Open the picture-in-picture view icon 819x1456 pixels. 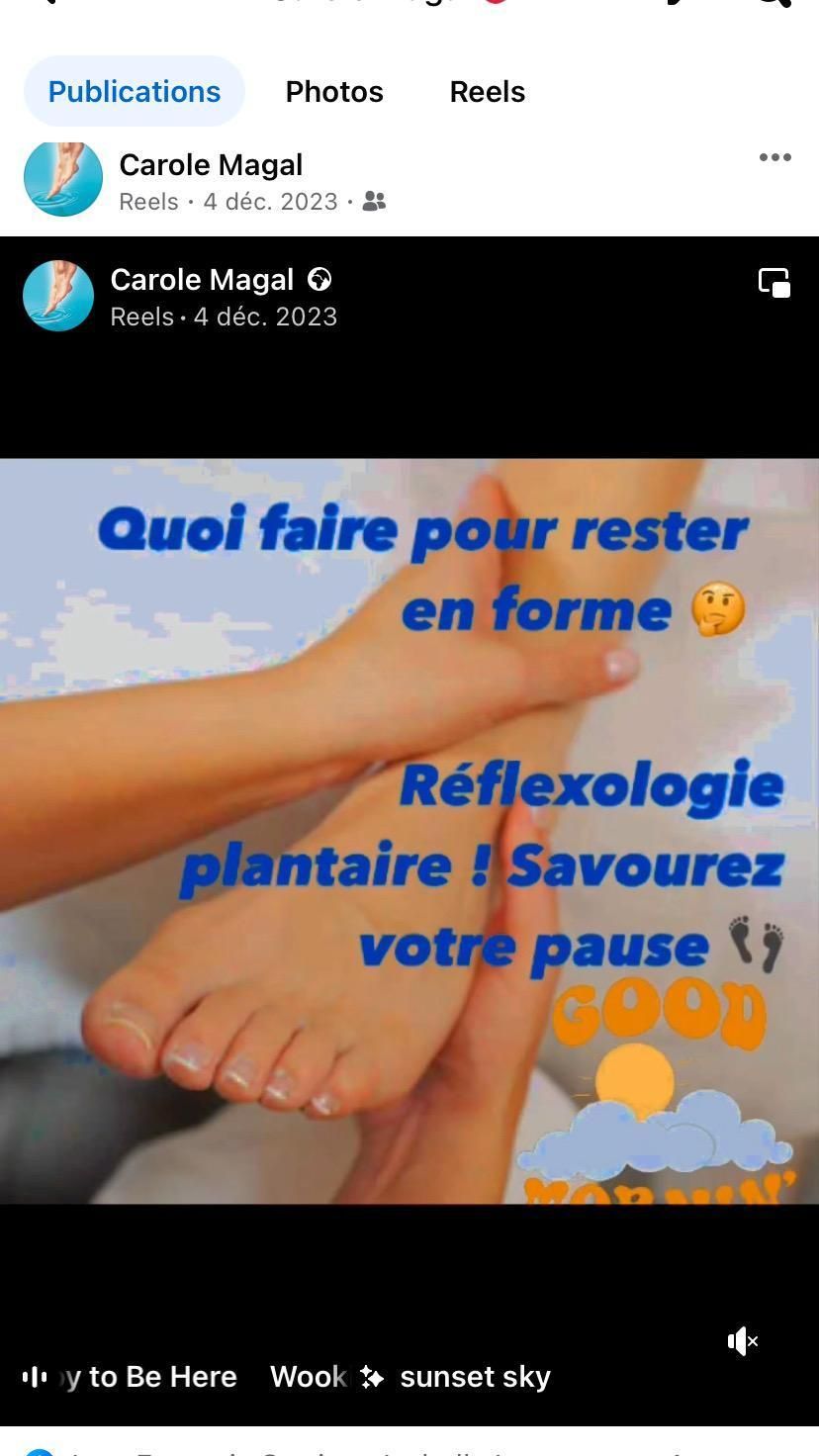coord(774,283)
